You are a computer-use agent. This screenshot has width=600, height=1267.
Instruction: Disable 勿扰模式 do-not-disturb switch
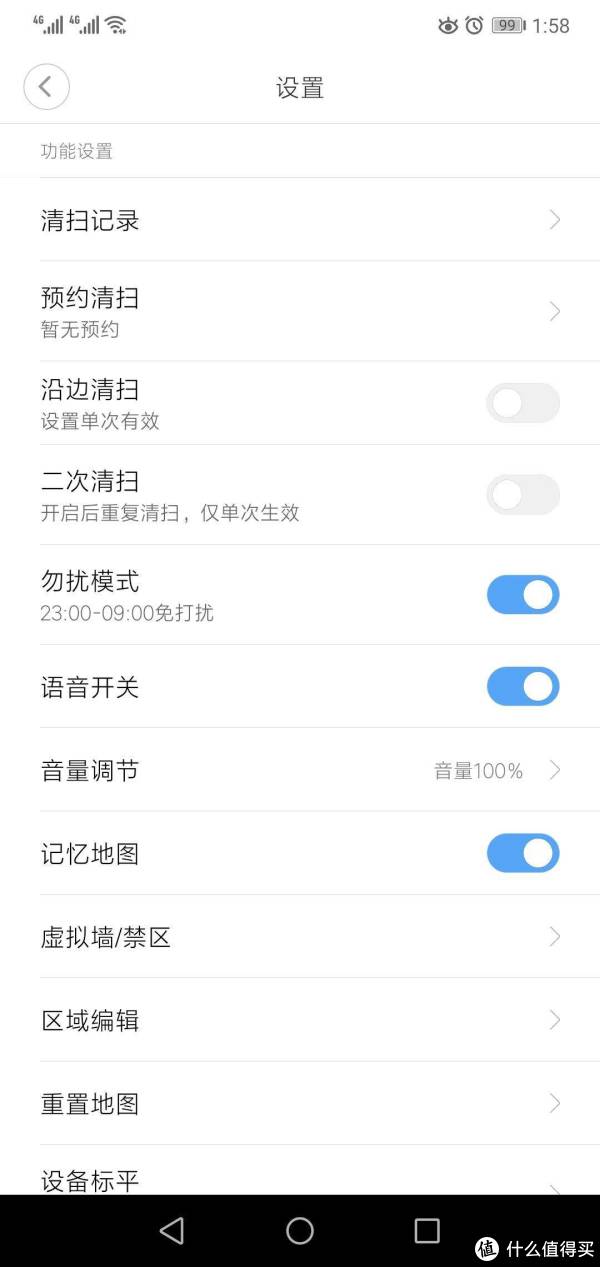point(522,595)
